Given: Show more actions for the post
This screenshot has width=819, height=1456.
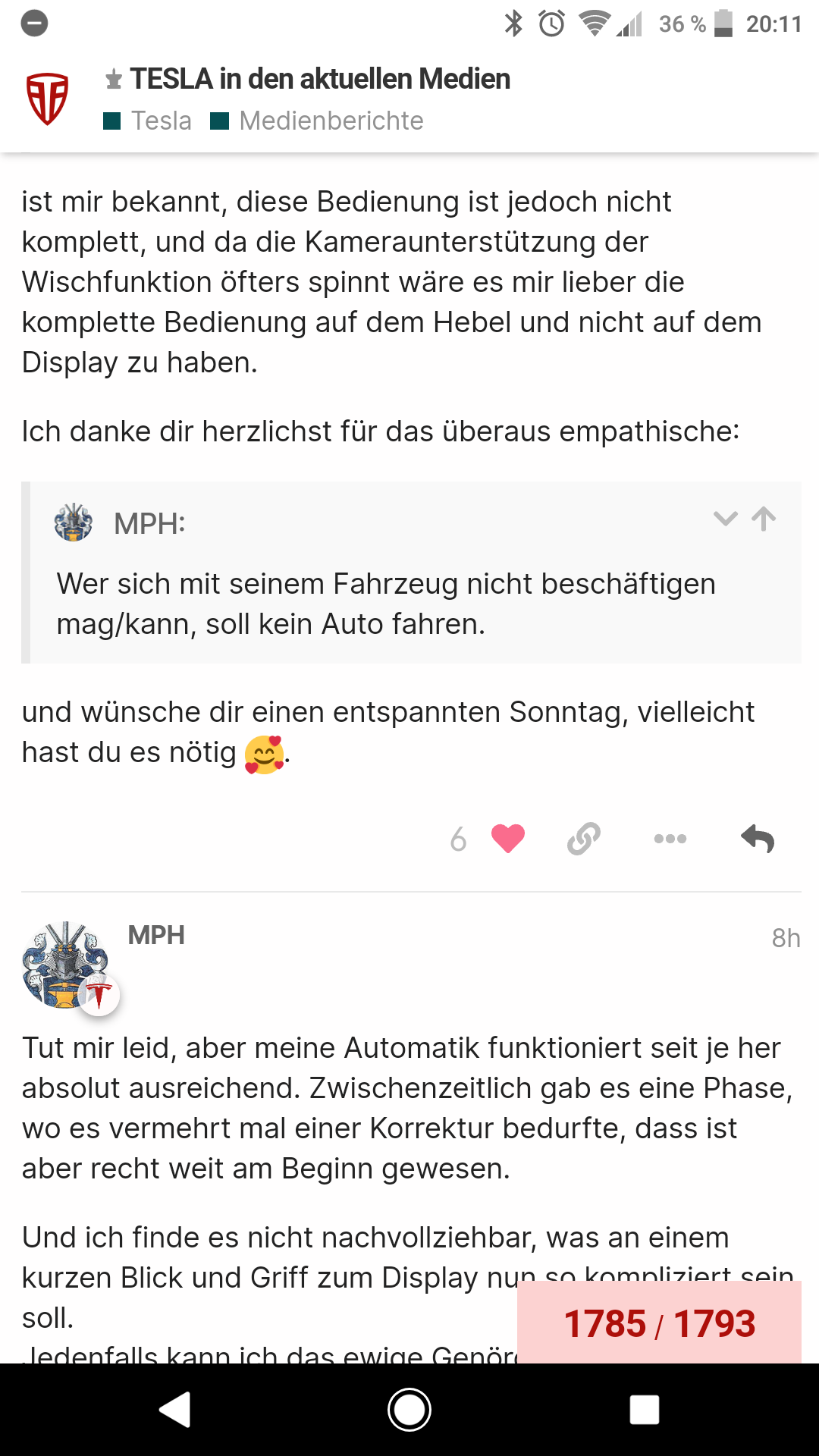Looking at the screenshot, I should click(670, 839).
